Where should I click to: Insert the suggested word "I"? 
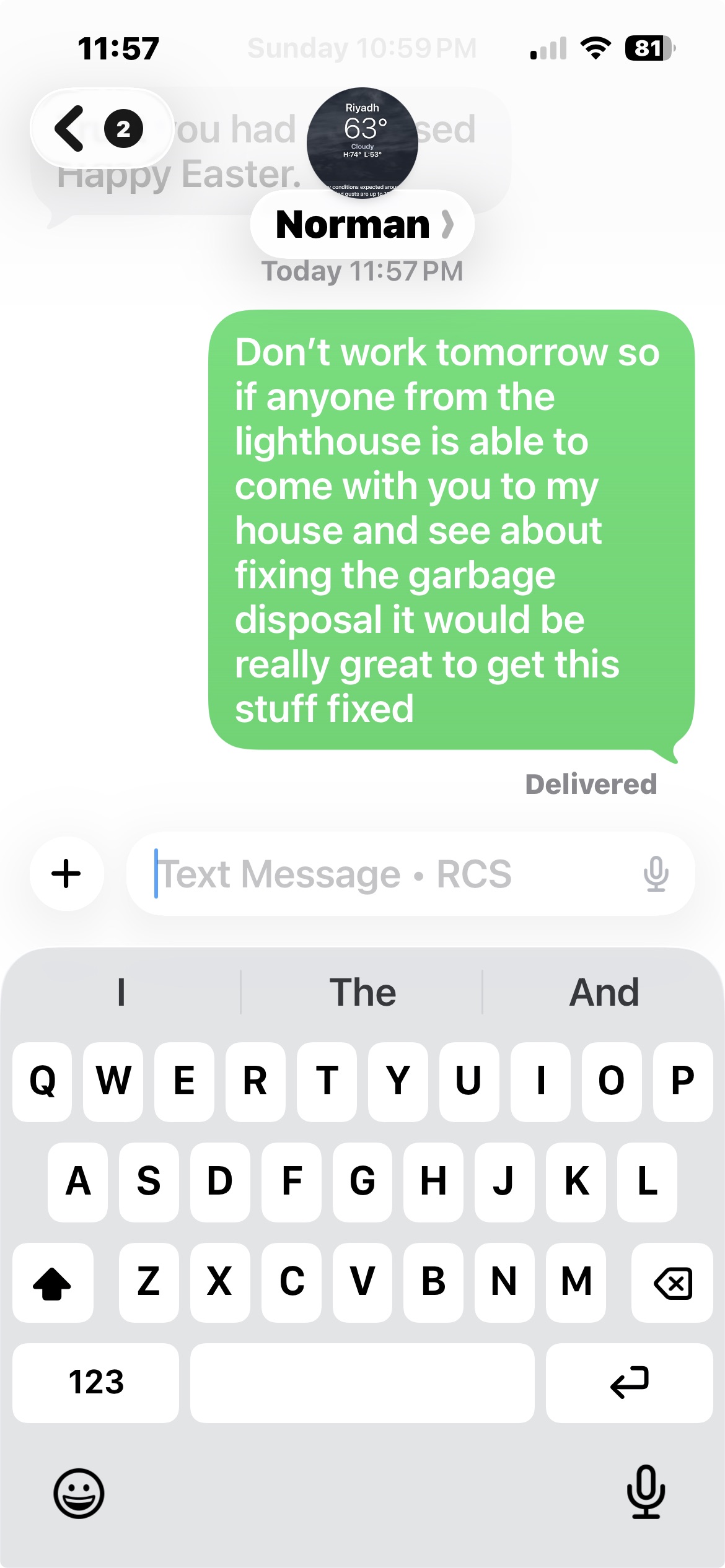[x=121, y=992]
